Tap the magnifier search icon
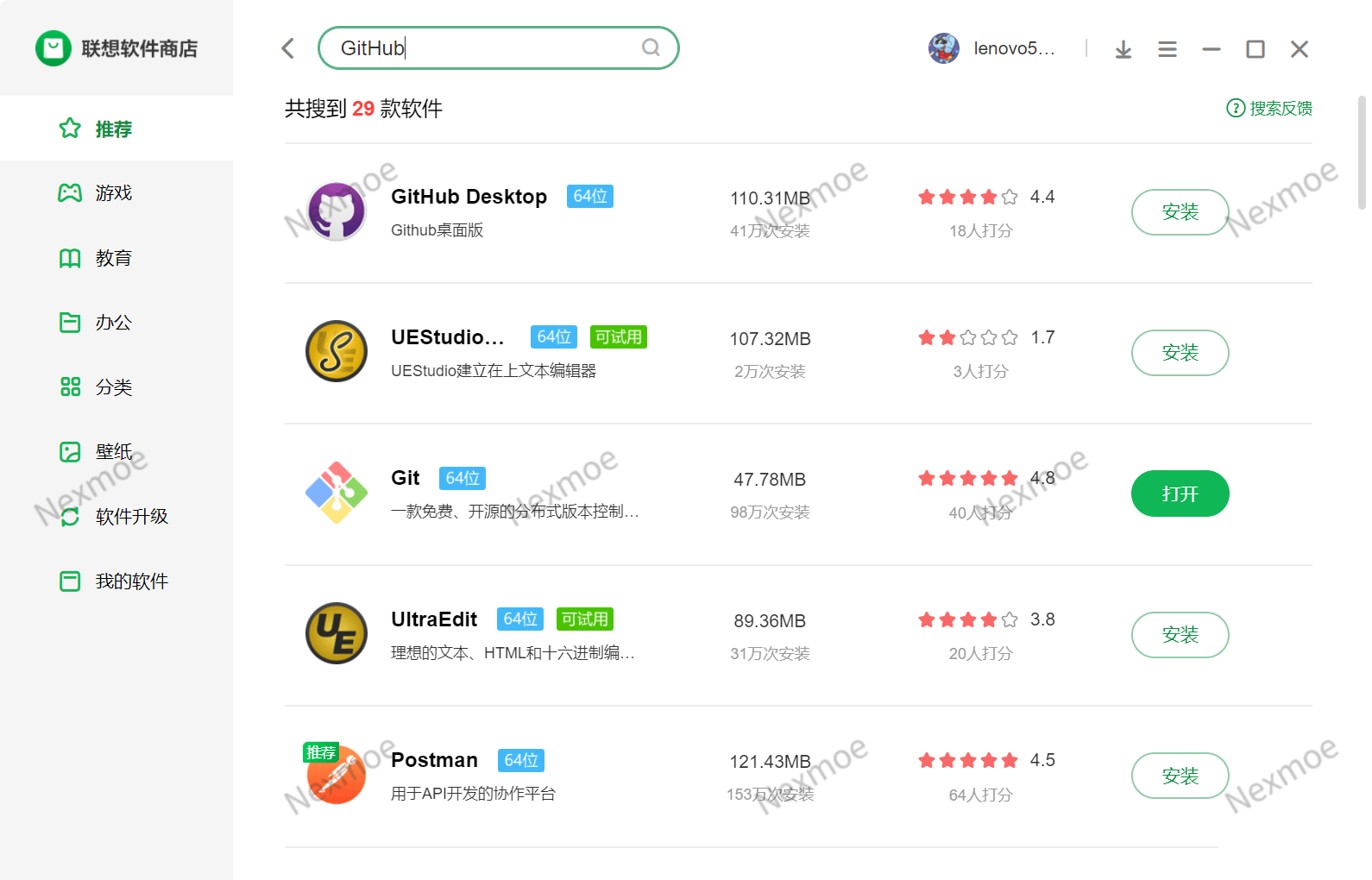This screenshot has height=880, width=1372. (651, 48)
